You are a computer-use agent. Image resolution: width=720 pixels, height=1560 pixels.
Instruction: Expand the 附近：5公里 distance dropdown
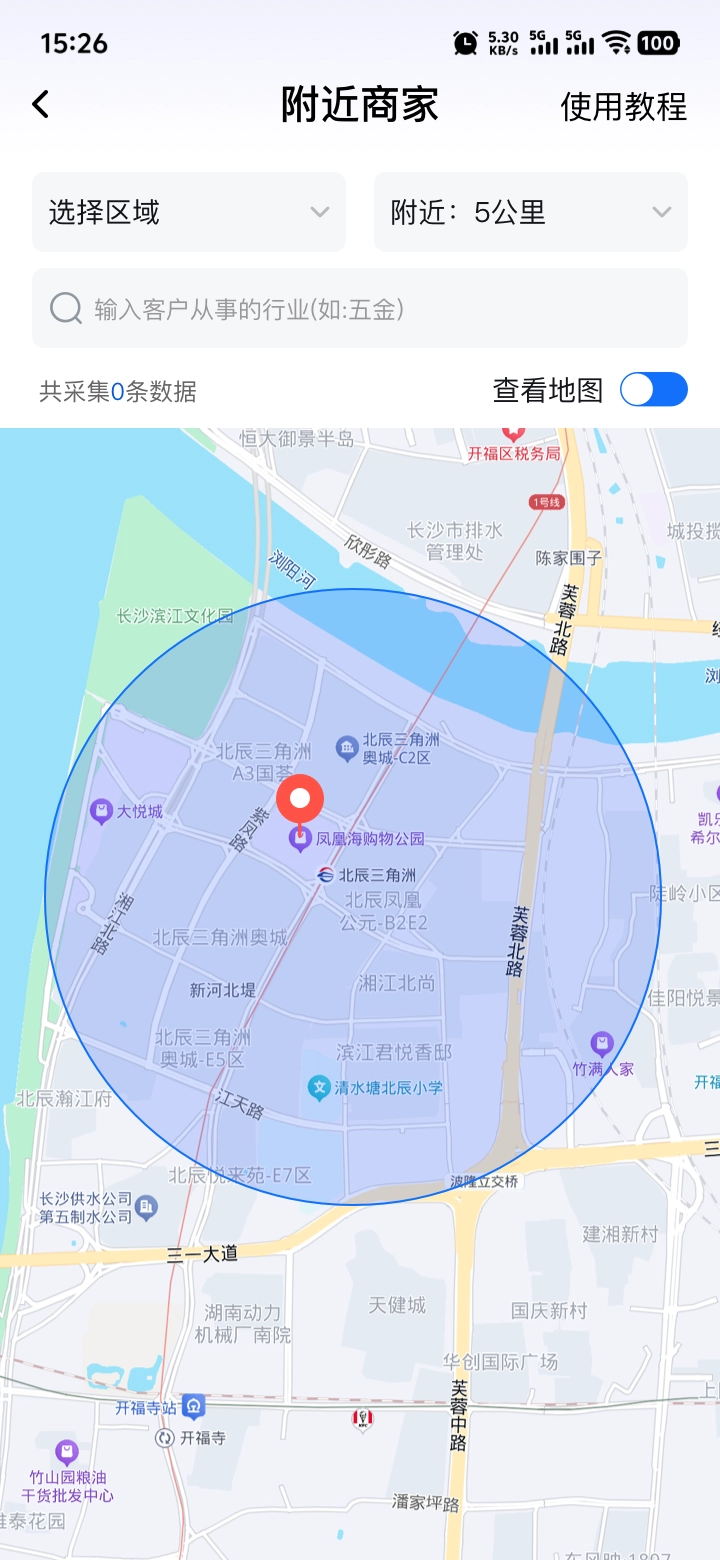(530, 212)
